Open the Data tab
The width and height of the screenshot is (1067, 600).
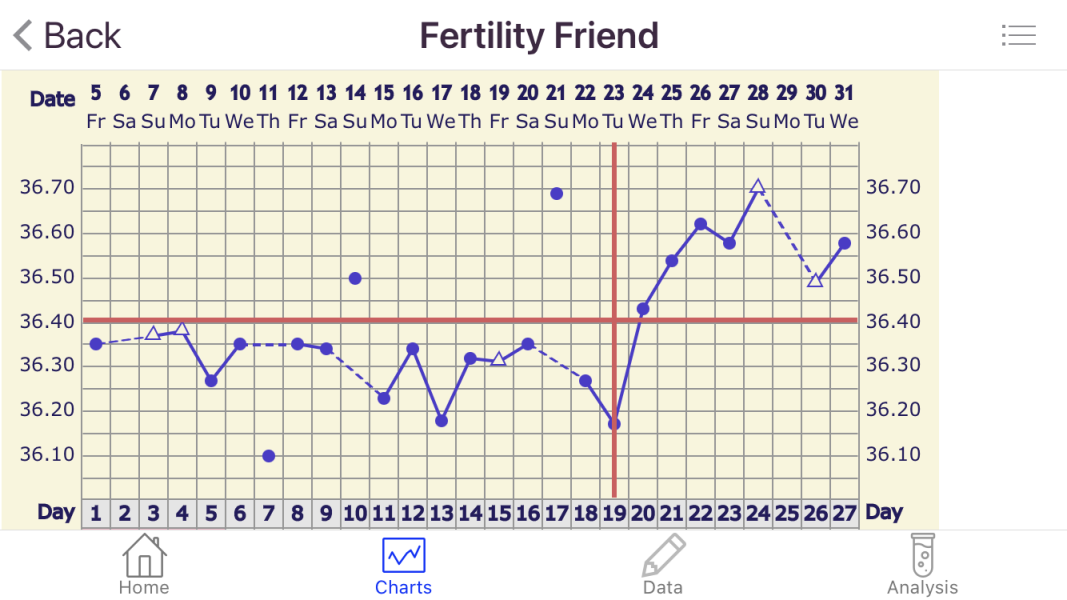[663, 566]
